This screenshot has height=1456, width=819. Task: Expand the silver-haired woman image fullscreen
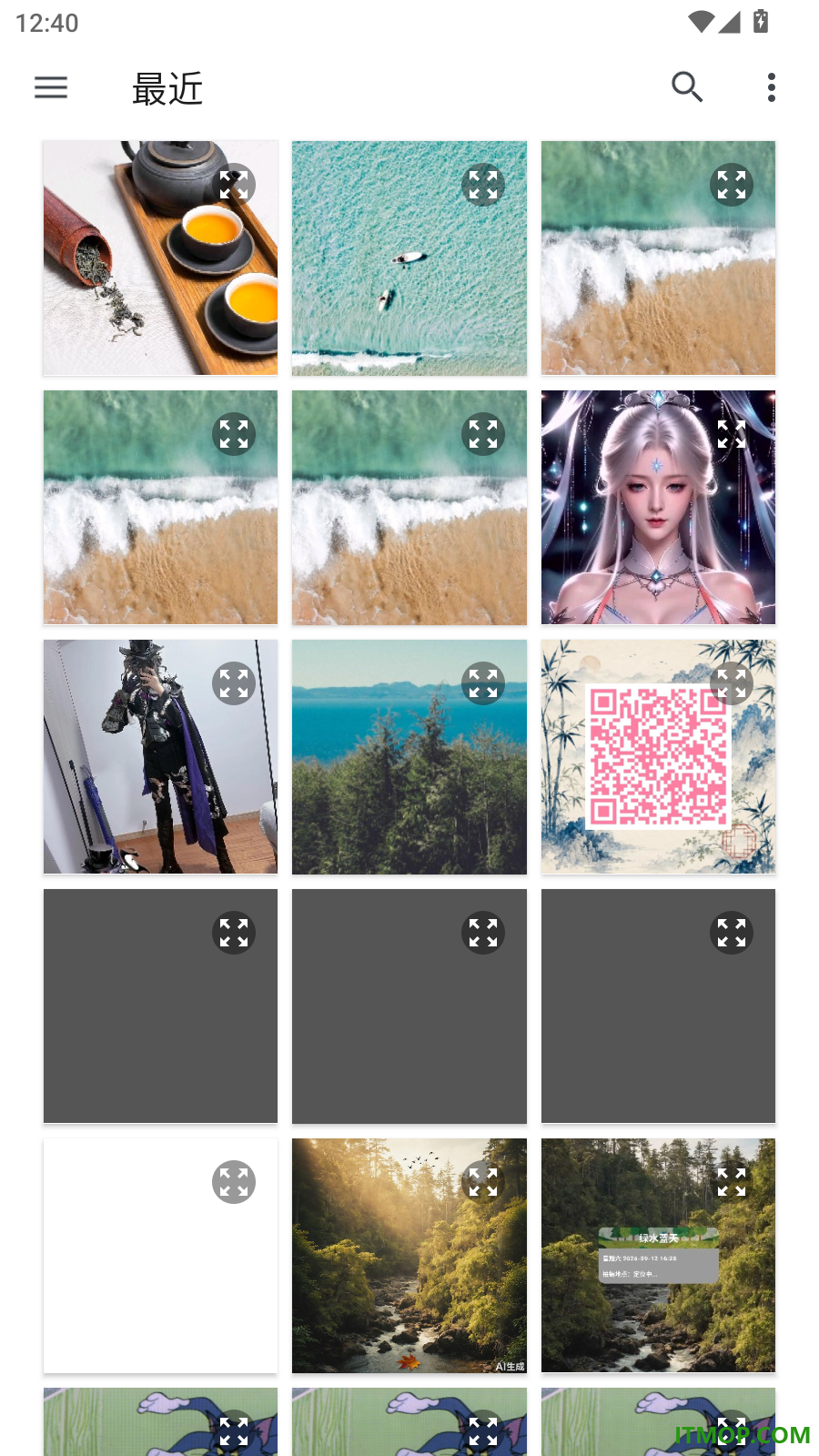pos(732,434)
